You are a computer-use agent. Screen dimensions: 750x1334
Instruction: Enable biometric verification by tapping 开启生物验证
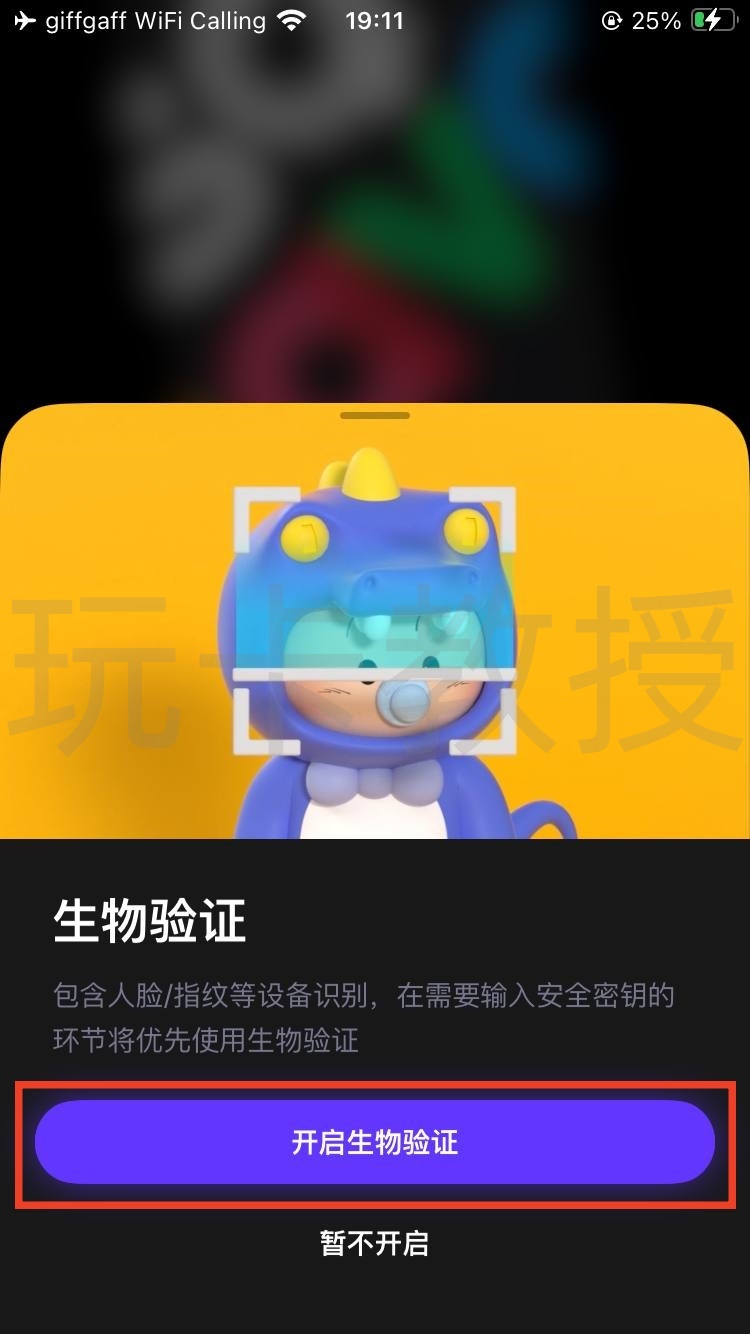tap(374, 1142)
